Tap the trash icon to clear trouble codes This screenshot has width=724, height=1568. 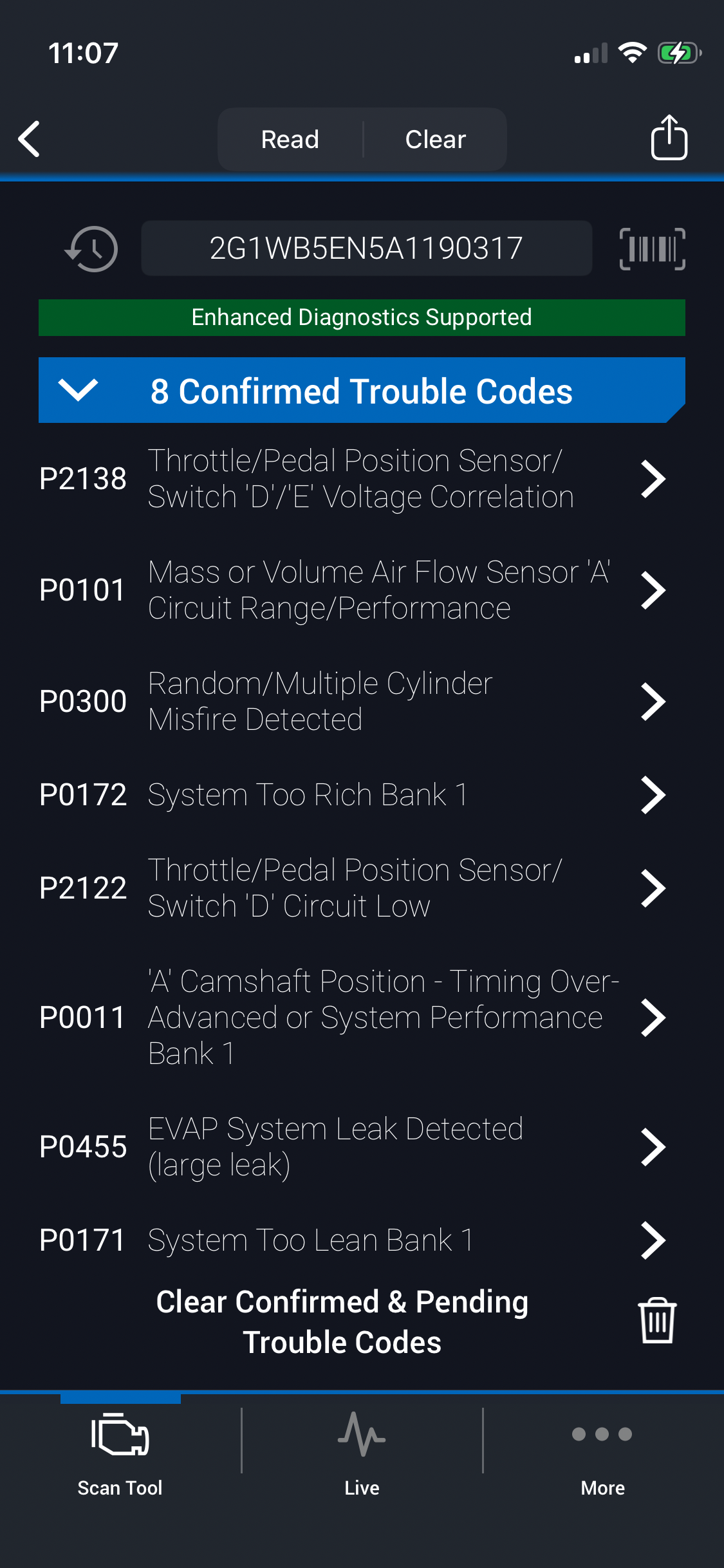[657, 1320]
